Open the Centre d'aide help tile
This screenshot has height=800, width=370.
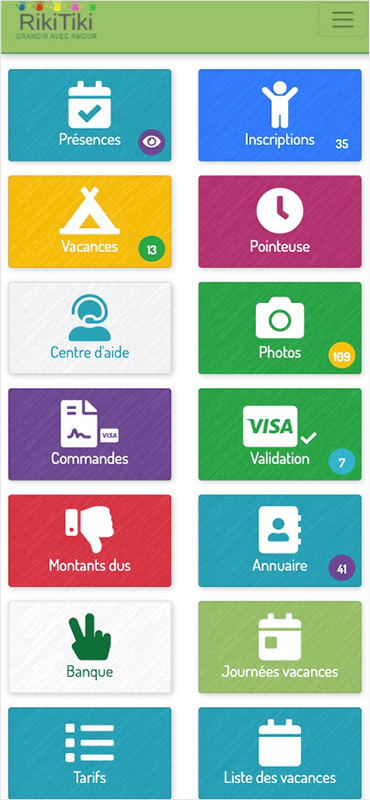pyautogui.click(x=90, y=328)
